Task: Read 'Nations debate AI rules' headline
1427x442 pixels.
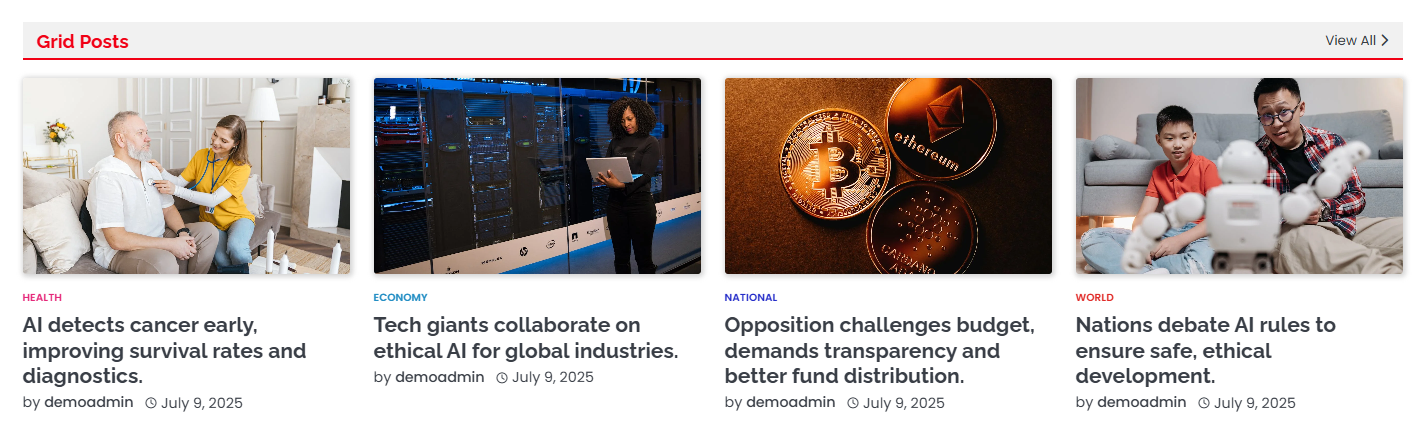Action: (1205, 351)
